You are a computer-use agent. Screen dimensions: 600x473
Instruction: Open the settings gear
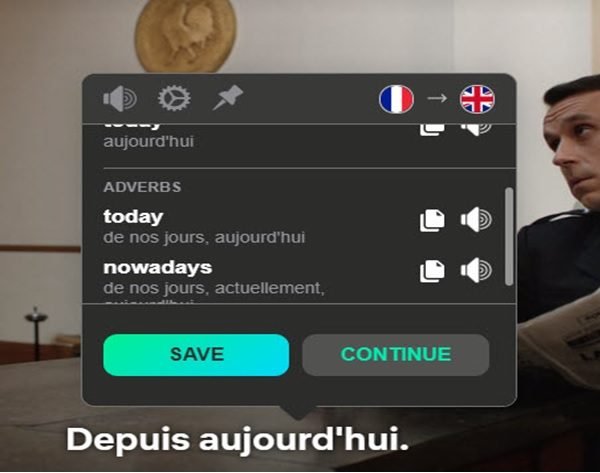pos(174,98)
